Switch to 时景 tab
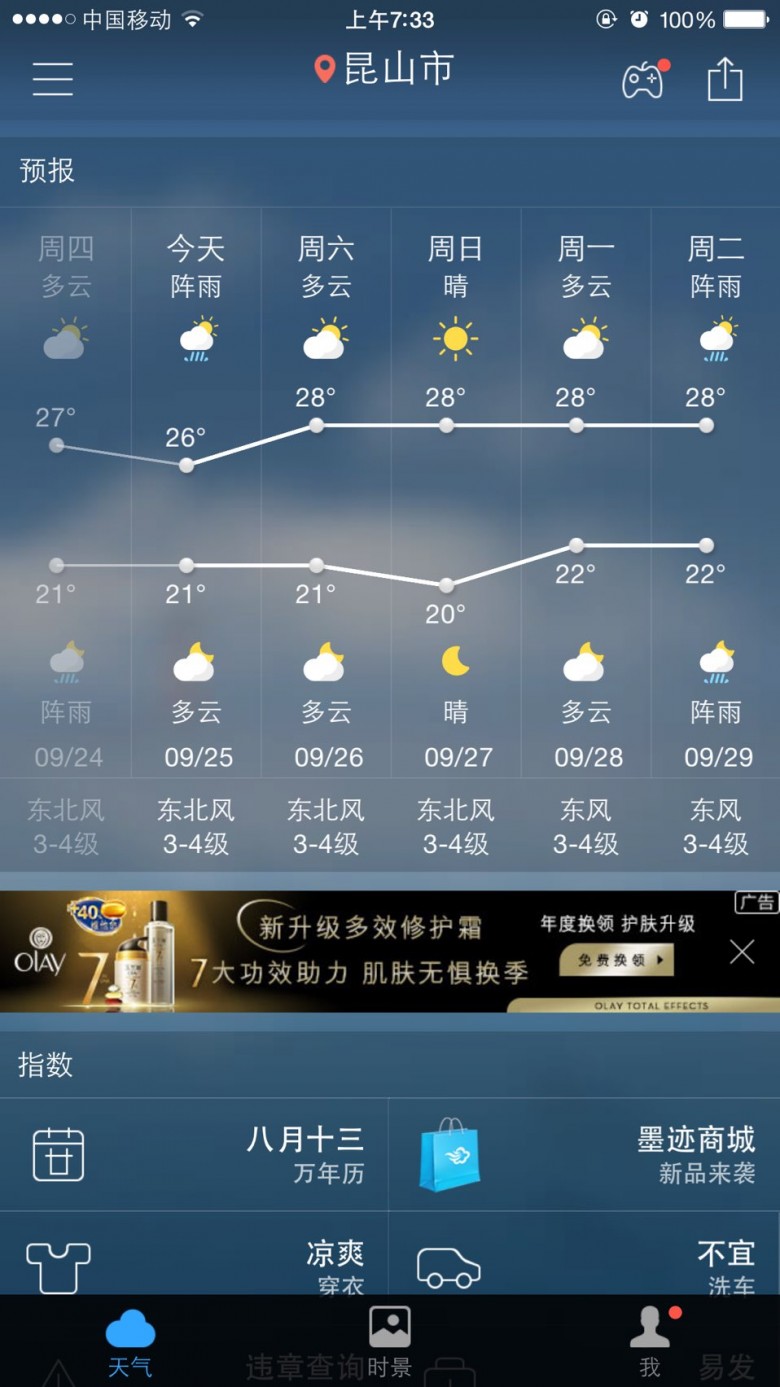 coord(389,1342)
